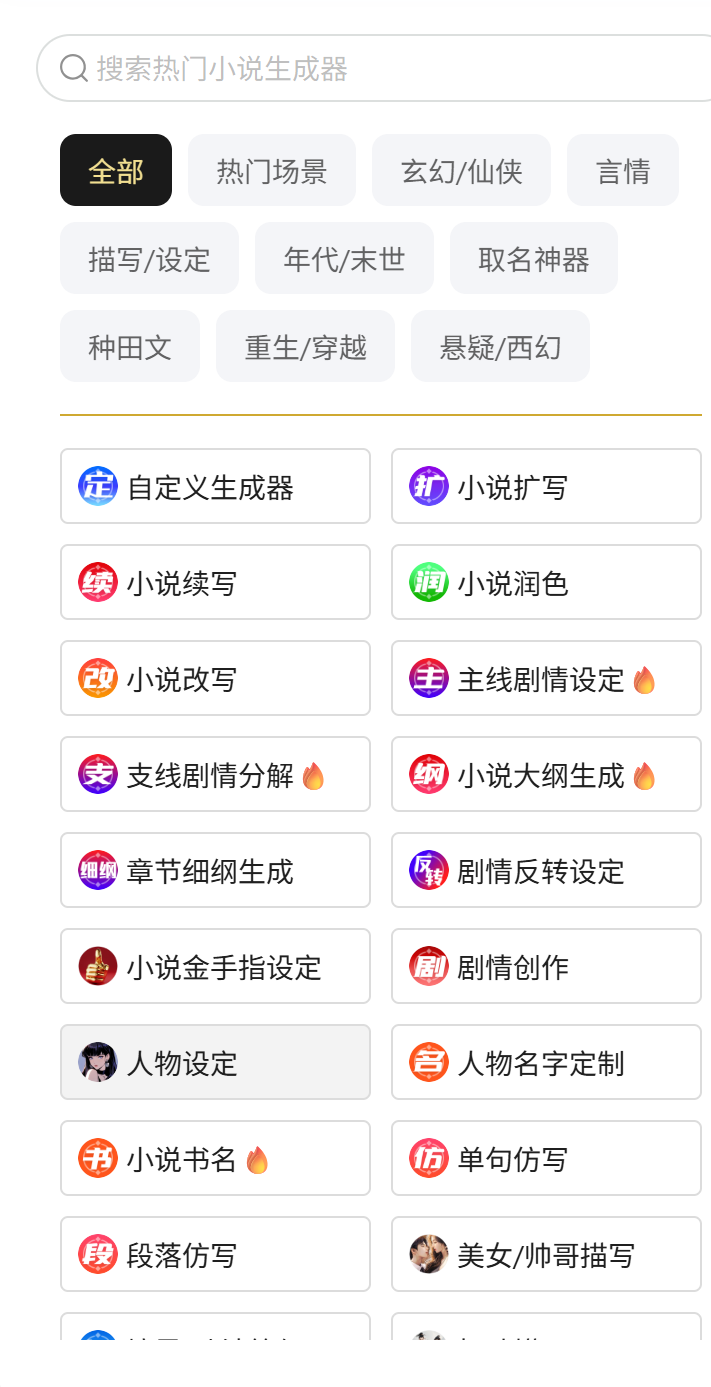Launch the 小说续写 tool
The image size is (711, 1387).
point(215,582)
